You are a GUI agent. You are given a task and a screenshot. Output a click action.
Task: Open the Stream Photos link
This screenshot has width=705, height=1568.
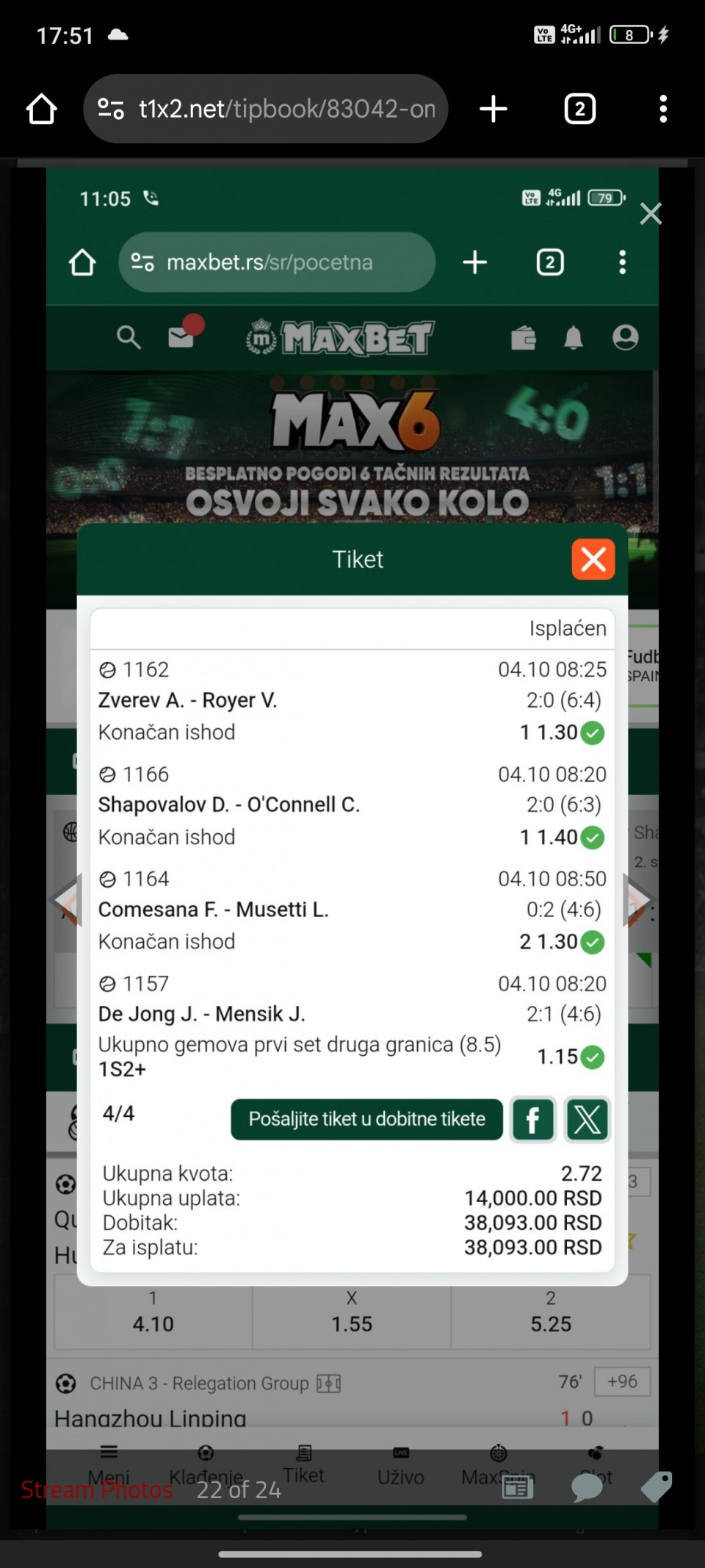96,1489
